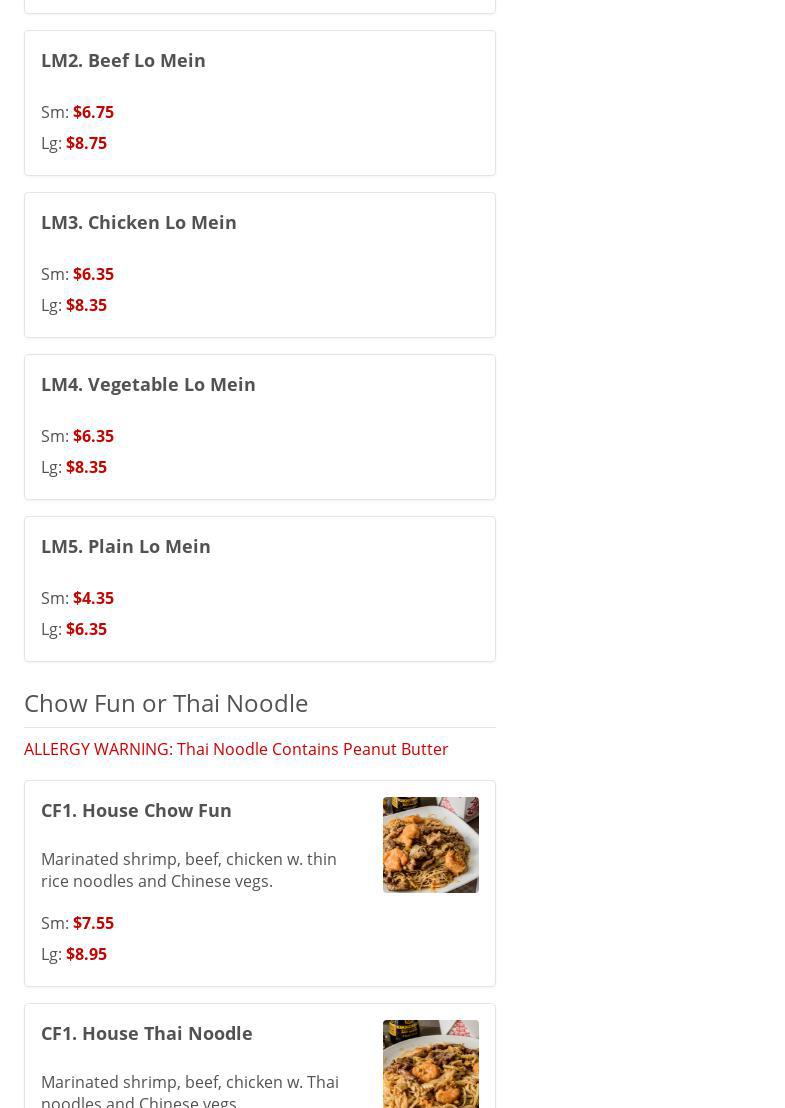Choose LM4. Vegetable Lo Mein item

click(148, 384)
